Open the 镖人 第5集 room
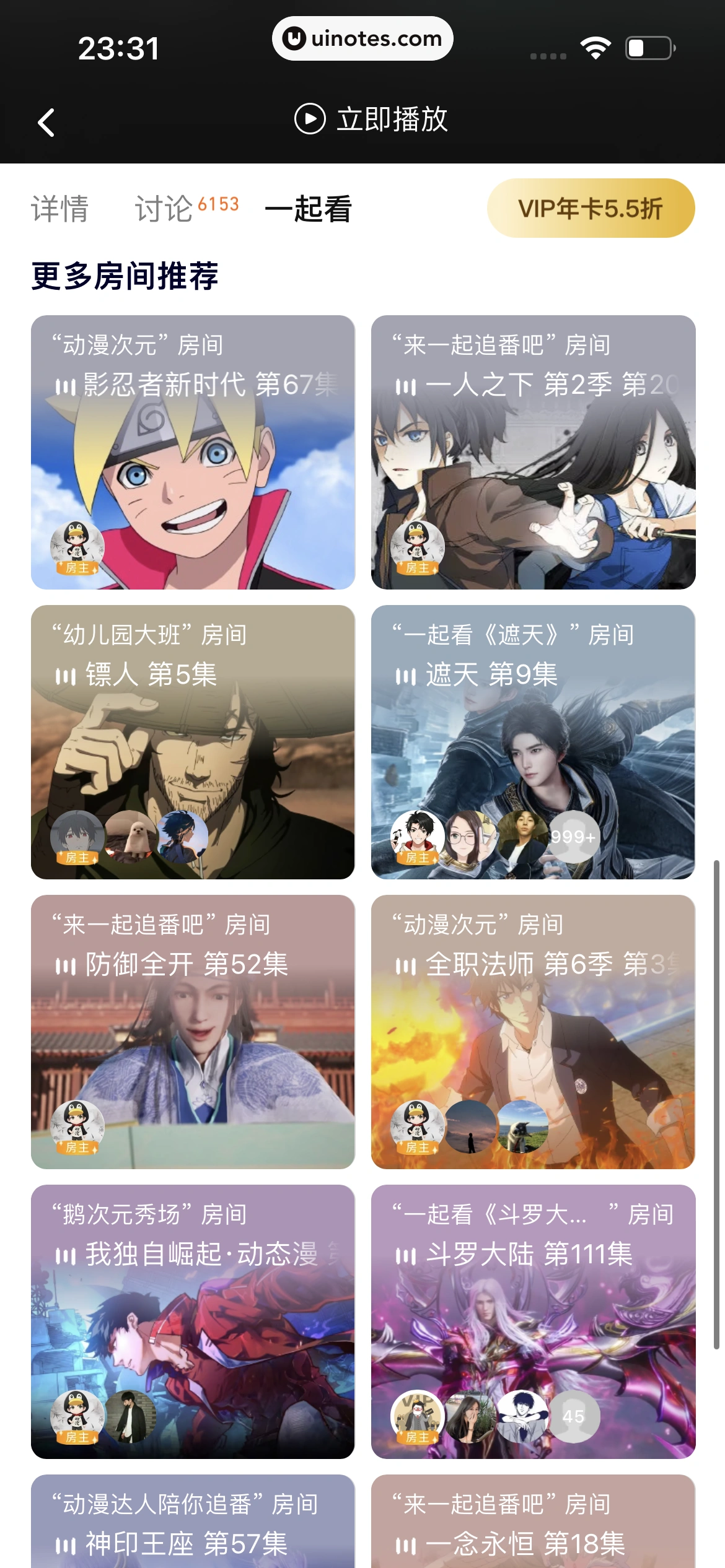The width and height of the screenshot is (725, 1568). pos(193,742)
